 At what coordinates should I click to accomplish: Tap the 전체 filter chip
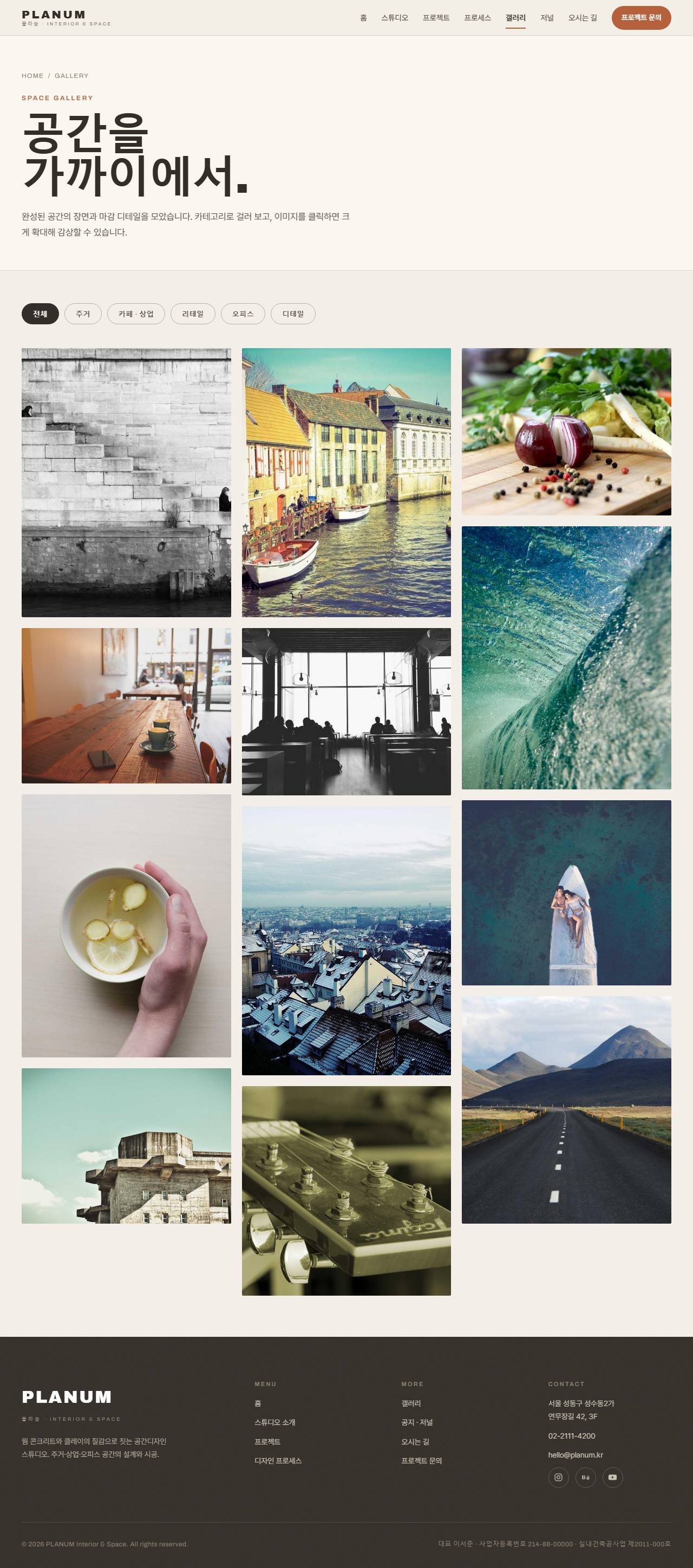tap(40, 313)
